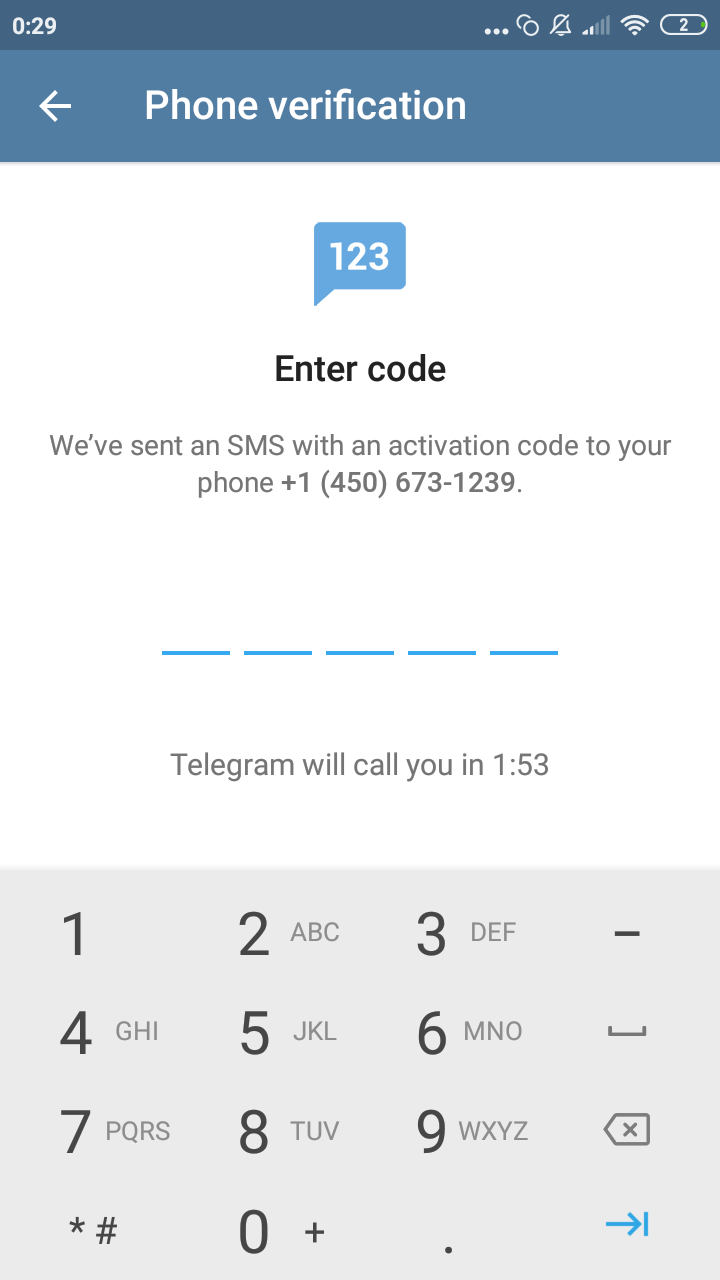Tap the 5 JKL key
Screen dimensions: 720x1280
click(270, 1032)
